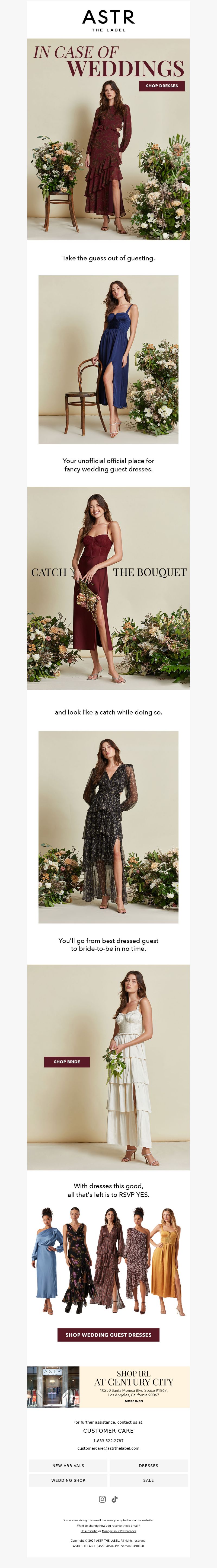The width and height of the screenshot is (217, 1568).
Task: Go to New Arrivals
Action: (68, 1465)
